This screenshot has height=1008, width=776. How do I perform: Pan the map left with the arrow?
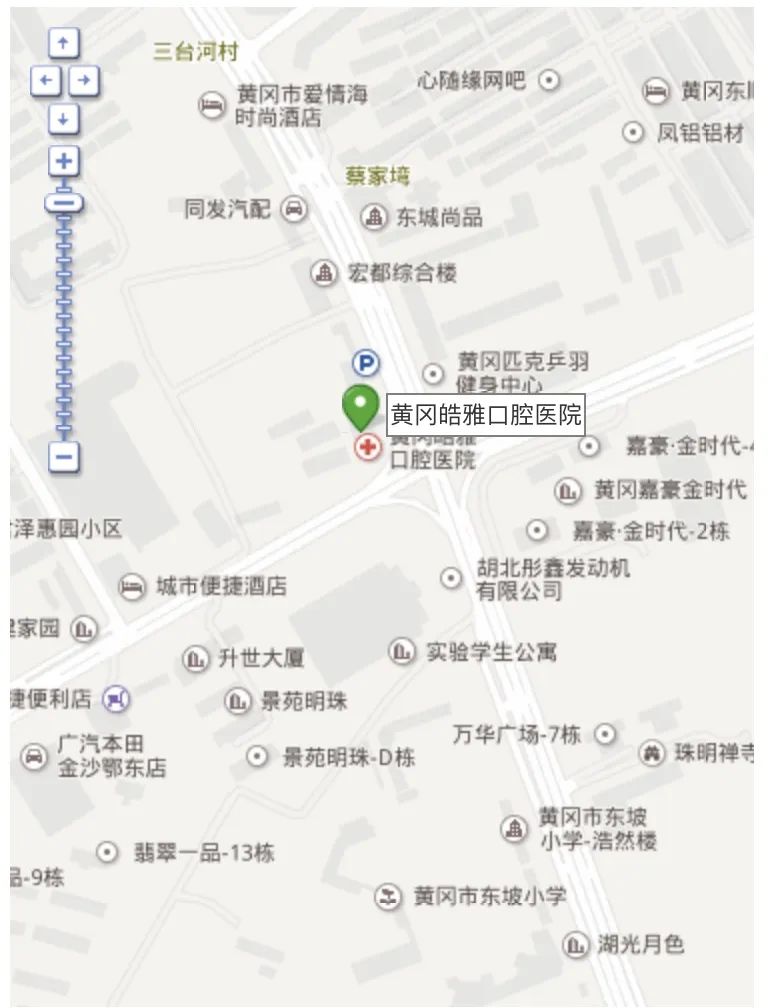(46, 81)
